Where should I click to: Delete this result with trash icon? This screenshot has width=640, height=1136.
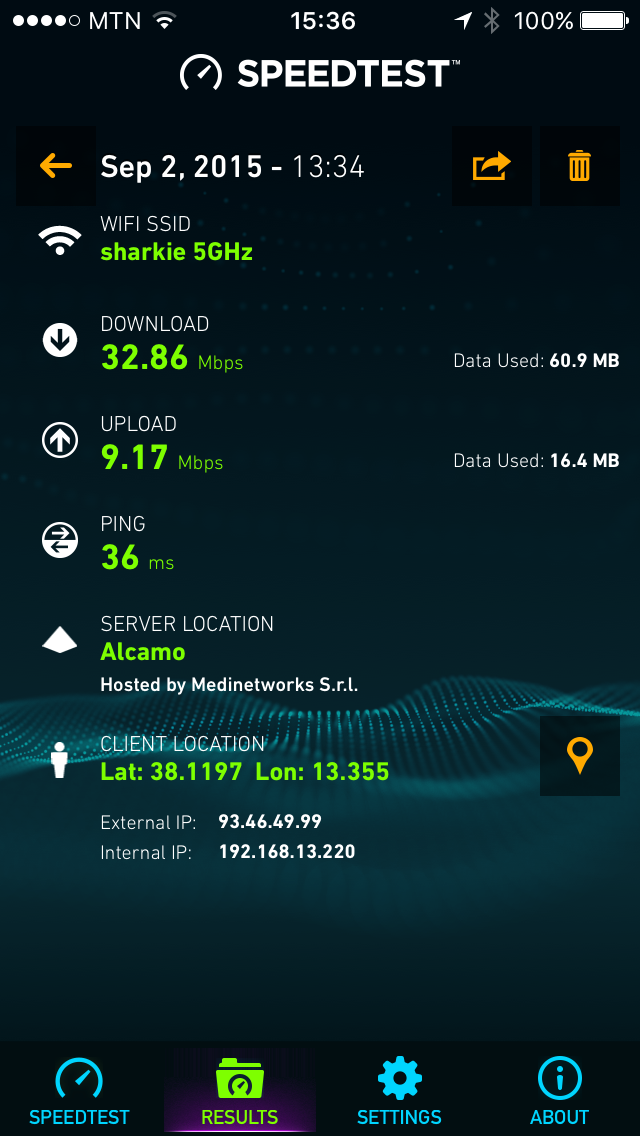click(x=580, y=166)
